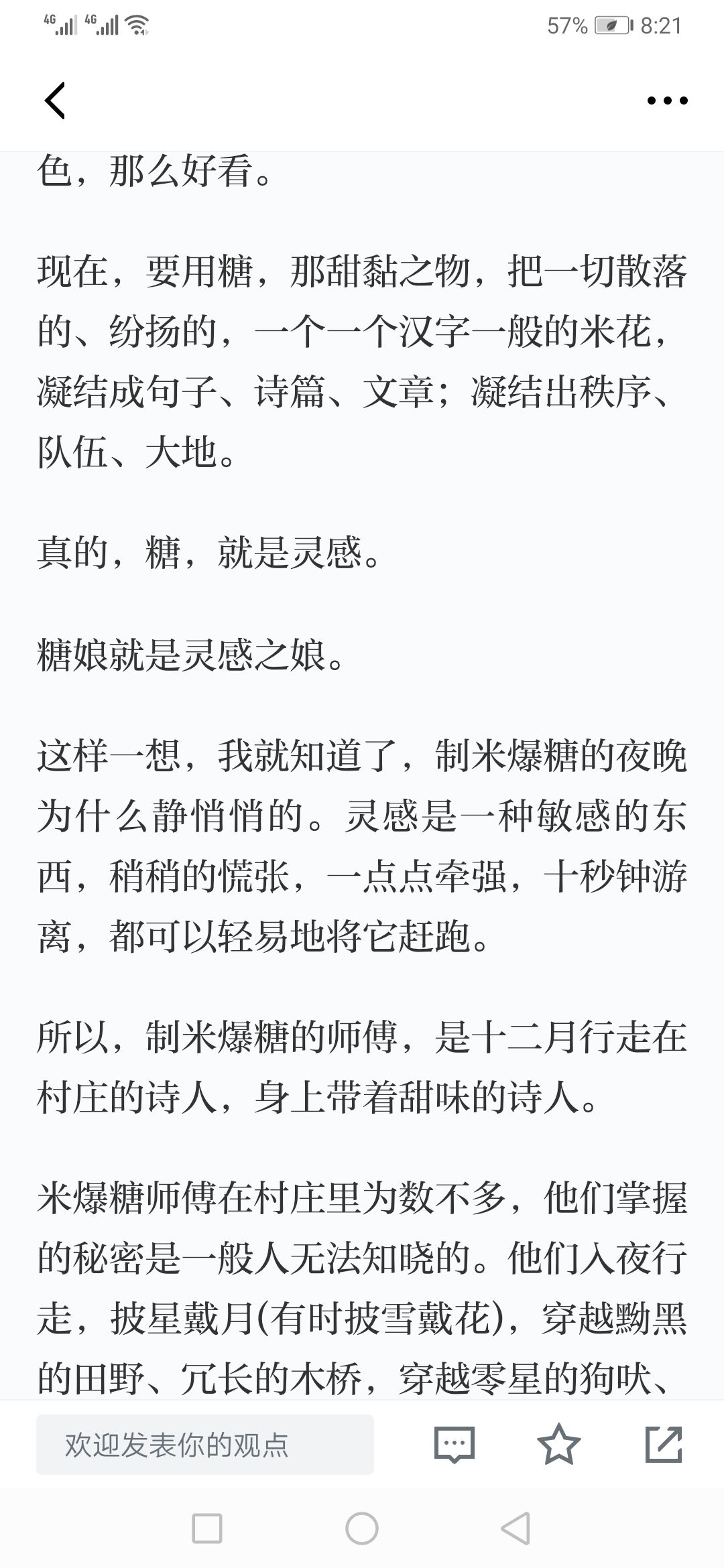This screenshot has height=1568, width=724.
Task: Go back using the top-left arrow
Action: coord(55,101)
